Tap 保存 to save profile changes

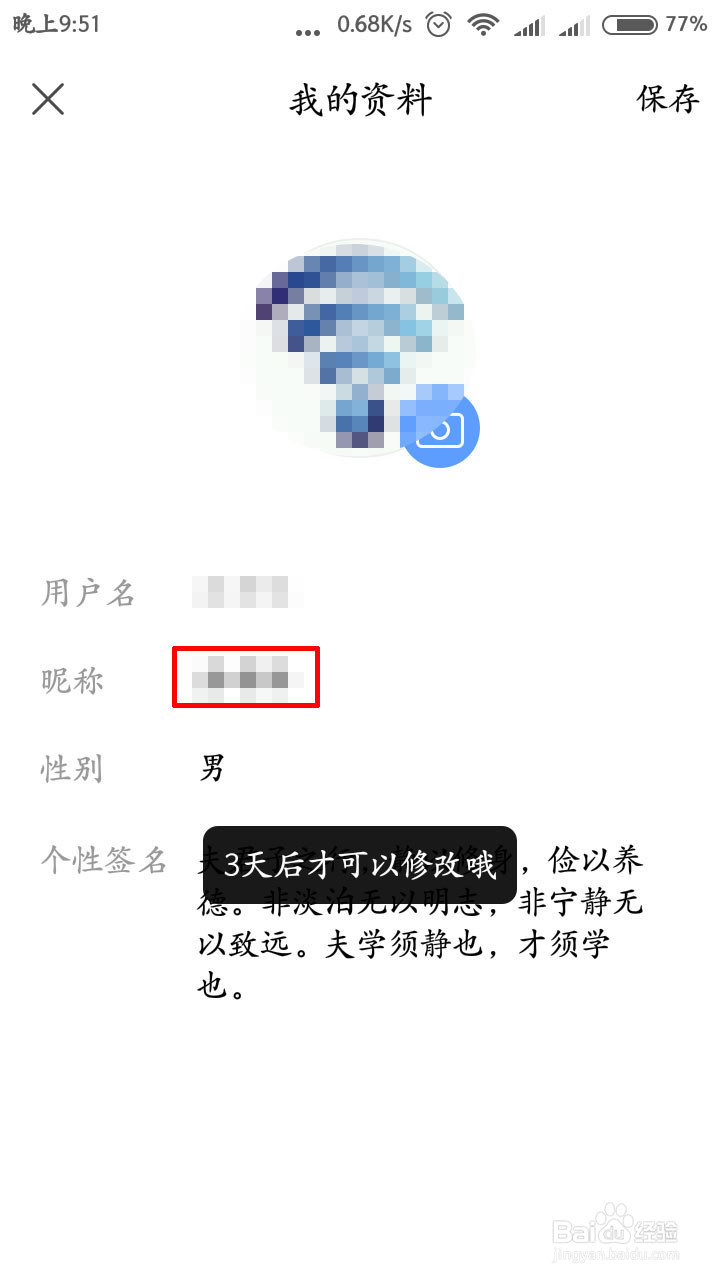pyautogui.click(x=667, y=99)
